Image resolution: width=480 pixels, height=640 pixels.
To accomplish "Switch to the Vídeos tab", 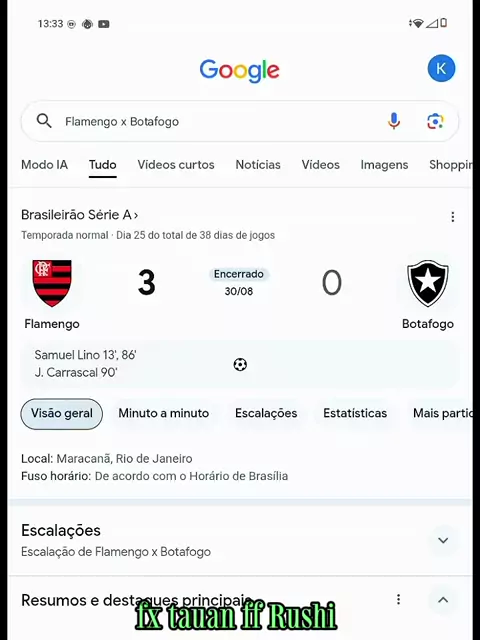I will pos(320,164).
